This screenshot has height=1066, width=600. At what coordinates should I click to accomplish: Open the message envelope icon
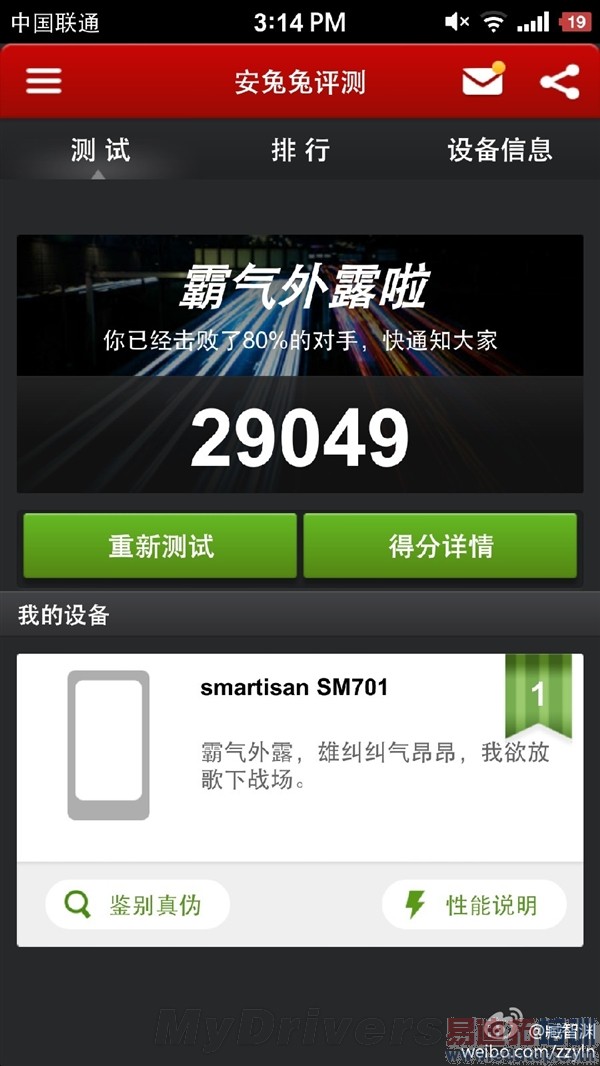(483, 81)
